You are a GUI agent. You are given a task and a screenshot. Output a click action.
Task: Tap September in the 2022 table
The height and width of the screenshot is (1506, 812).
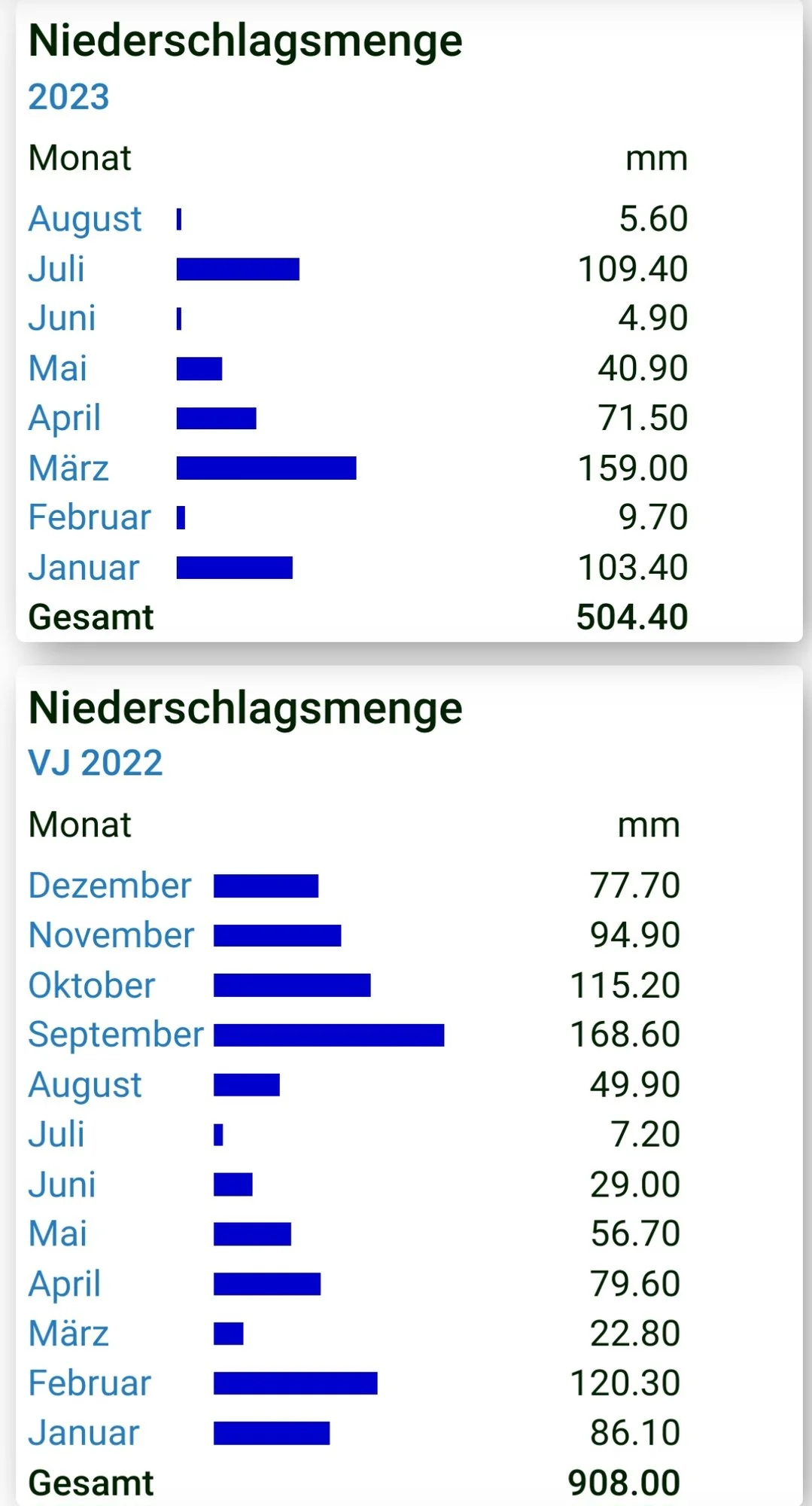[116, 1035]
